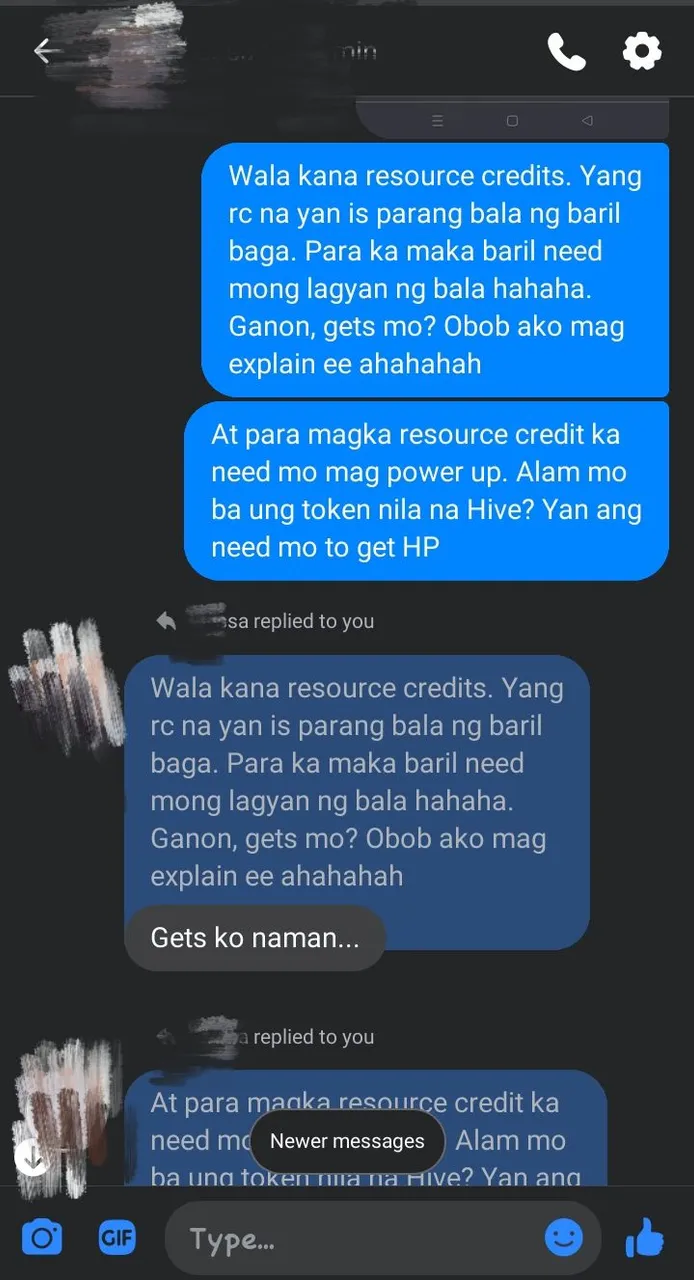Open the emoji smiley picker
The image size is (694, 1280).
pyautogui.click(x=564, y=1238)
